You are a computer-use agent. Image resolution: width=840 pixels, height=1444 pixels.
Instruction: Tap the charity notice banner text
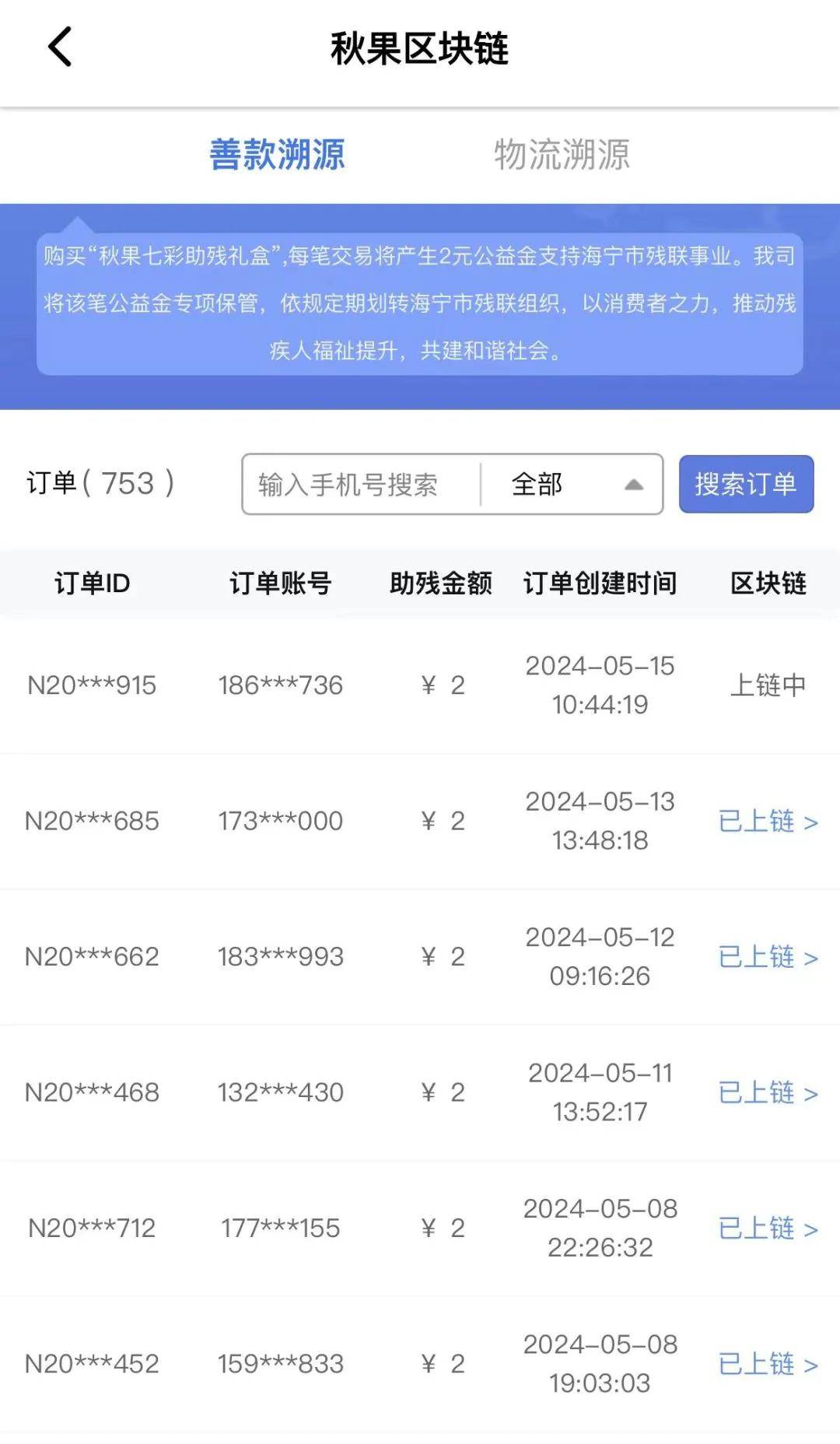pos(420,303)
